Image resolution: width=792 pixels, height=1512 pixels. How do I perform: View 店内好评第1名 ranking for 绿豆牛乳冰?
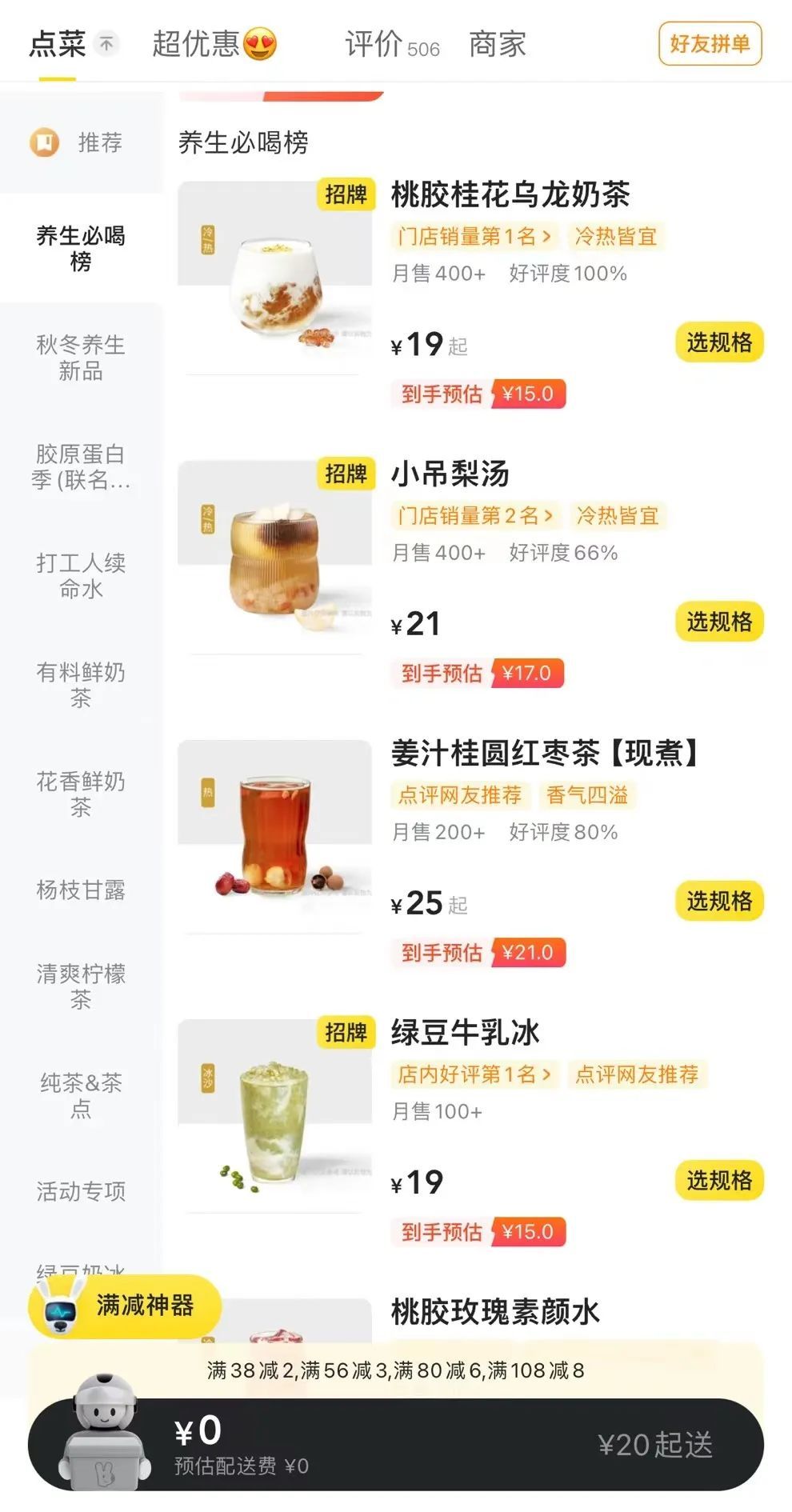[x=474, y=1074]
